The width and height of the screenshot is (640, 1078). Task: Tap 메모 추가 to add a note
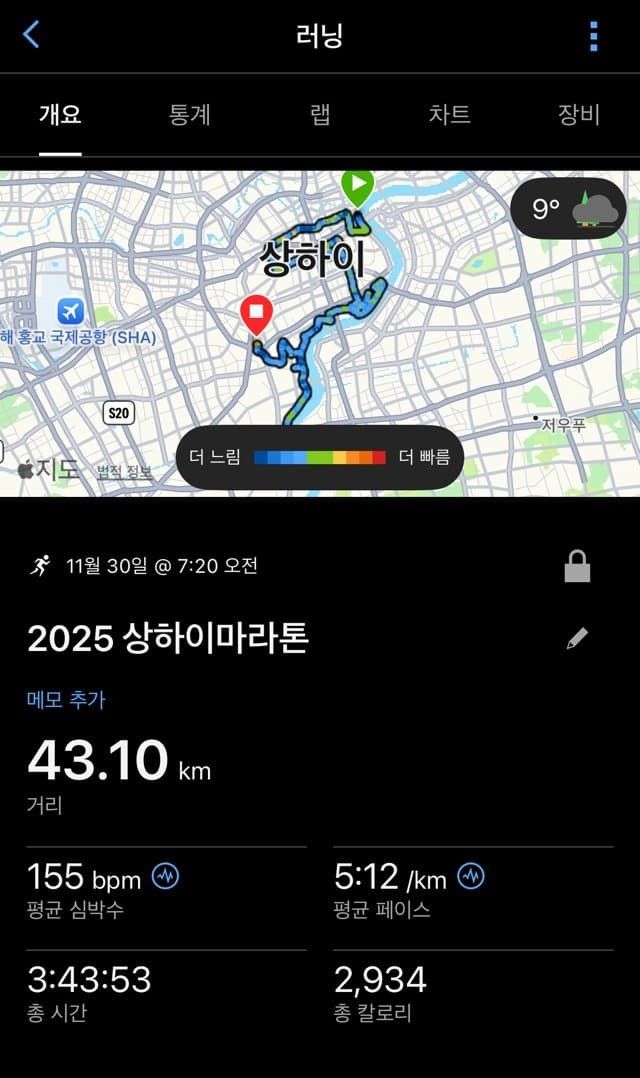click(x=66, y=699)
